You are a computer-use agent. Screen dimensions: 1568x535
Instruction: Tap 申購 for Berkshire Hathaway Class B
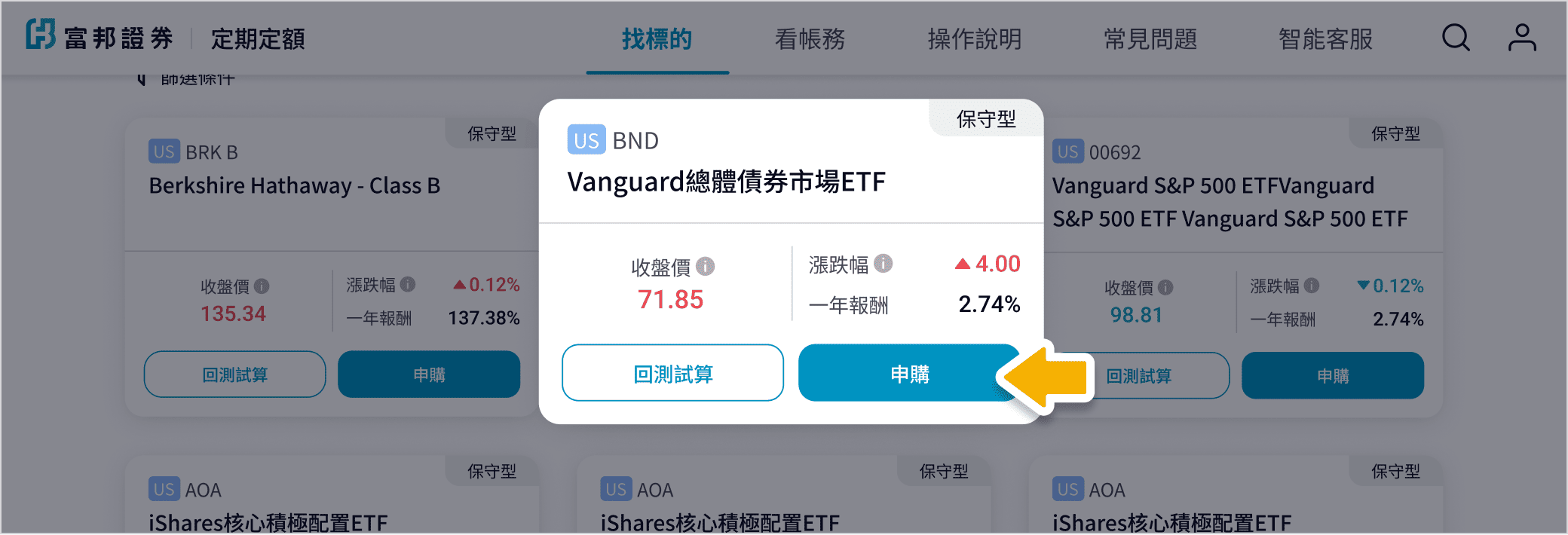[x=428, y=374]
